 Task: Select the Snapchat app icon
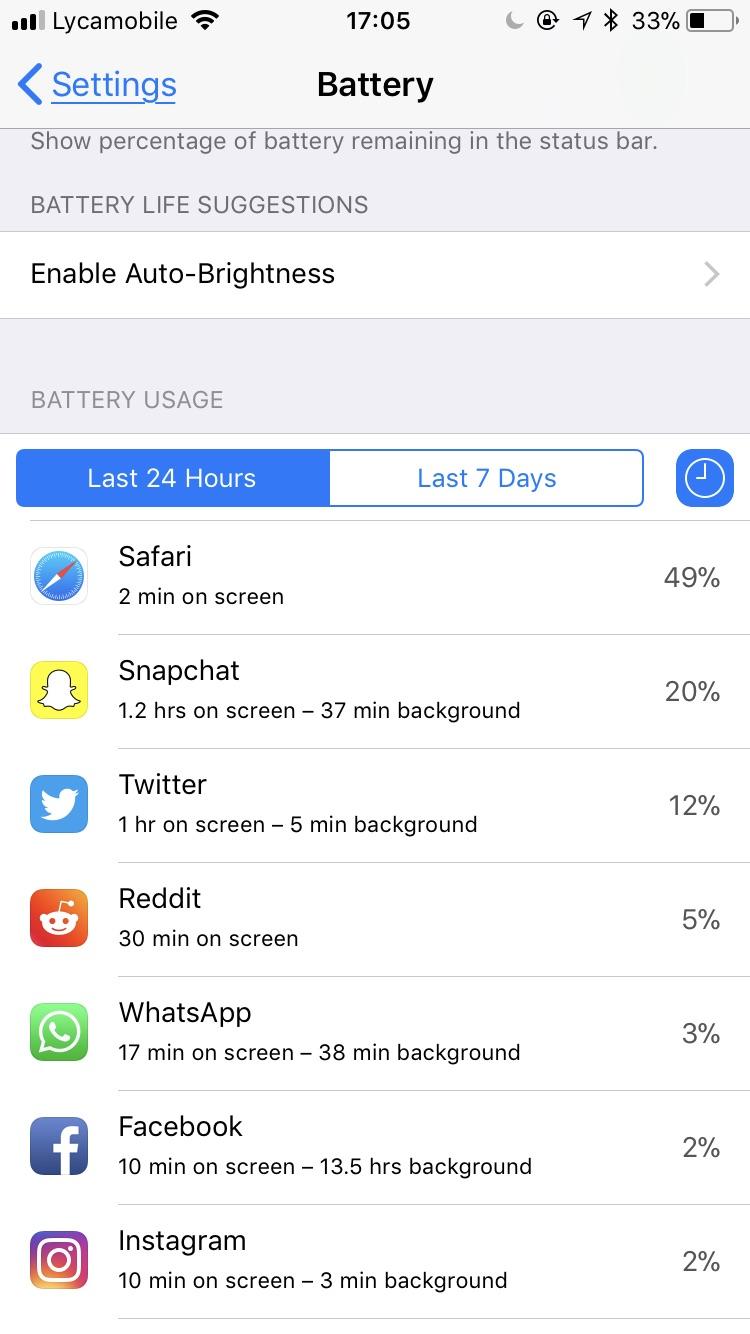click(58, 690)
